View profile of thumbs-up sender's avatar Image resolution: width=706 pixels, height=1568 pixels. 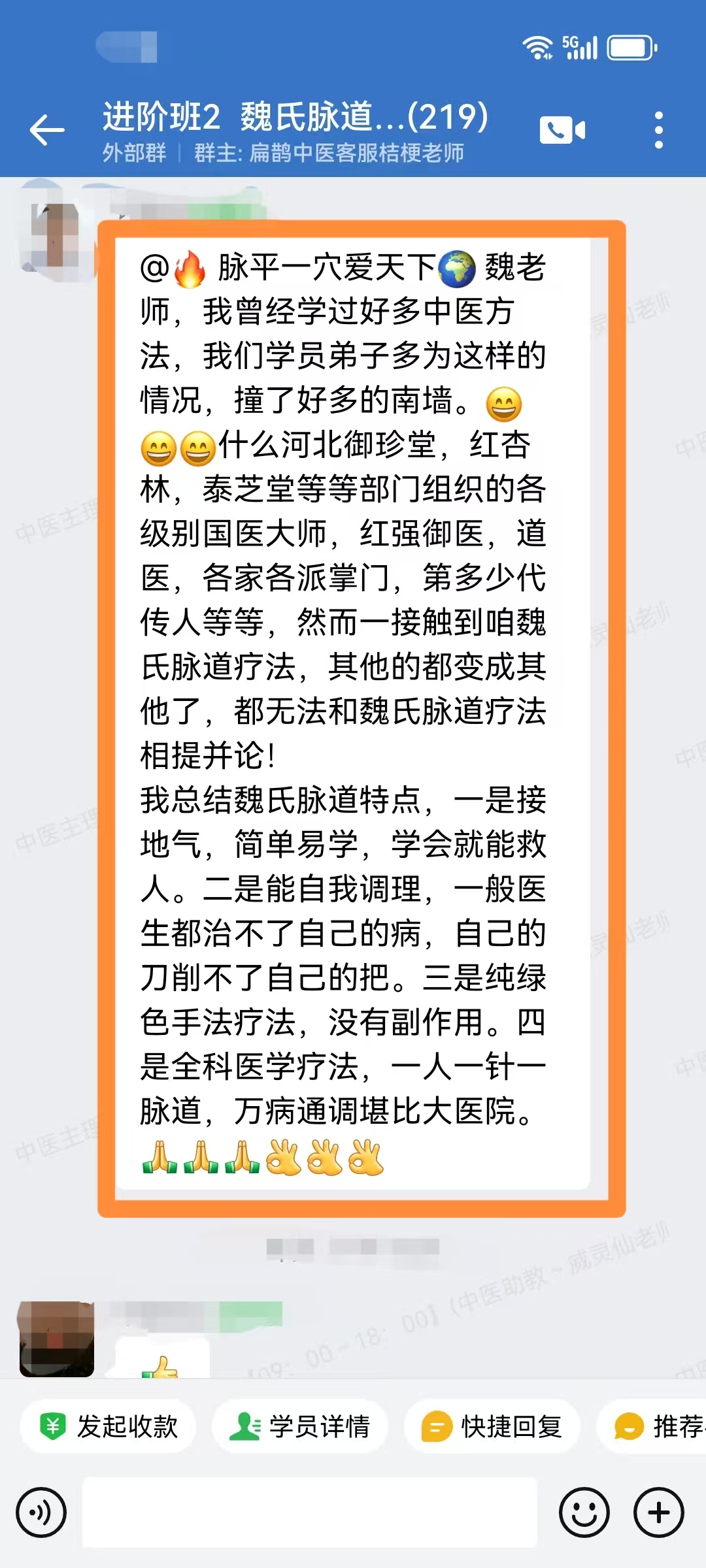(x=57, y=1338)
